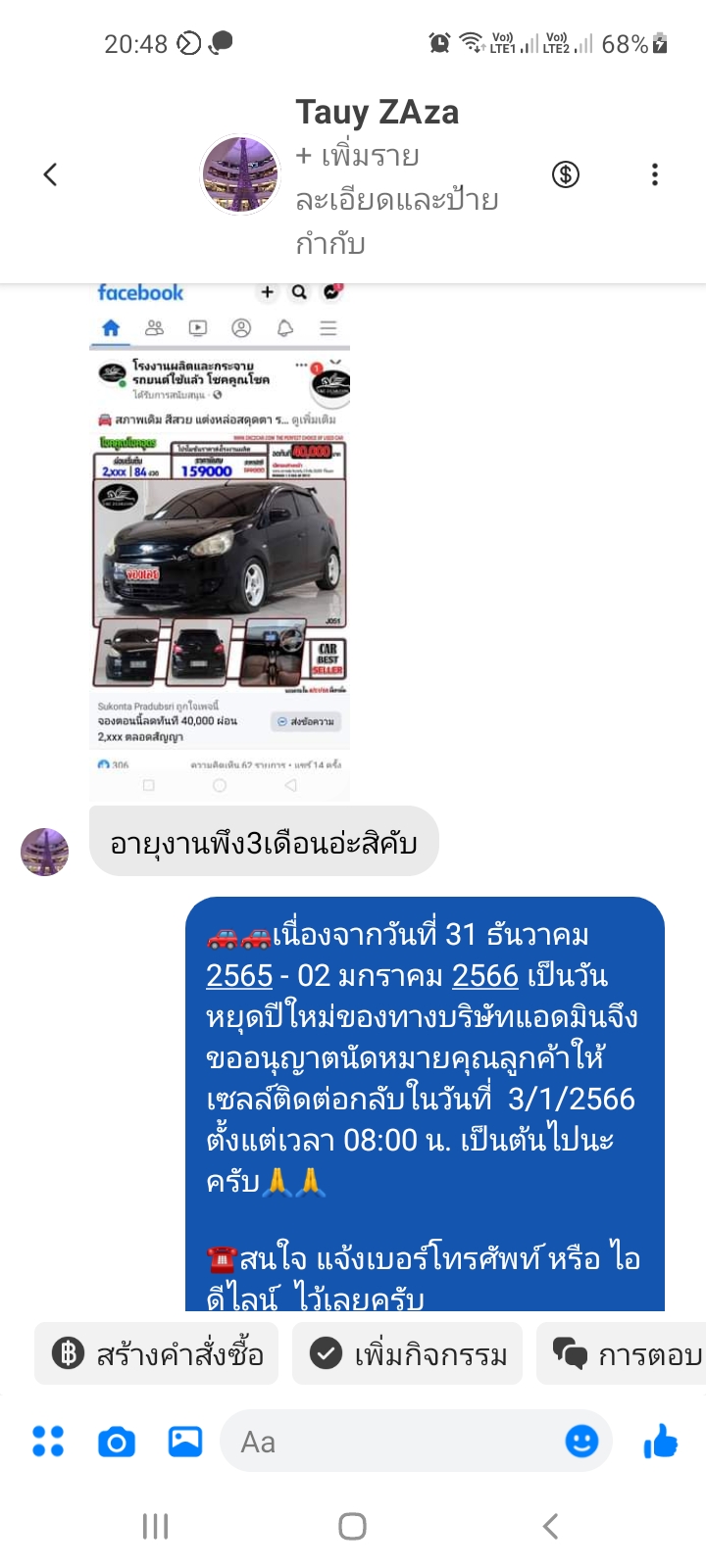This screenshot has width=706, height=1568.
Task: Go to the system home screen
Action: [353, 1526]
